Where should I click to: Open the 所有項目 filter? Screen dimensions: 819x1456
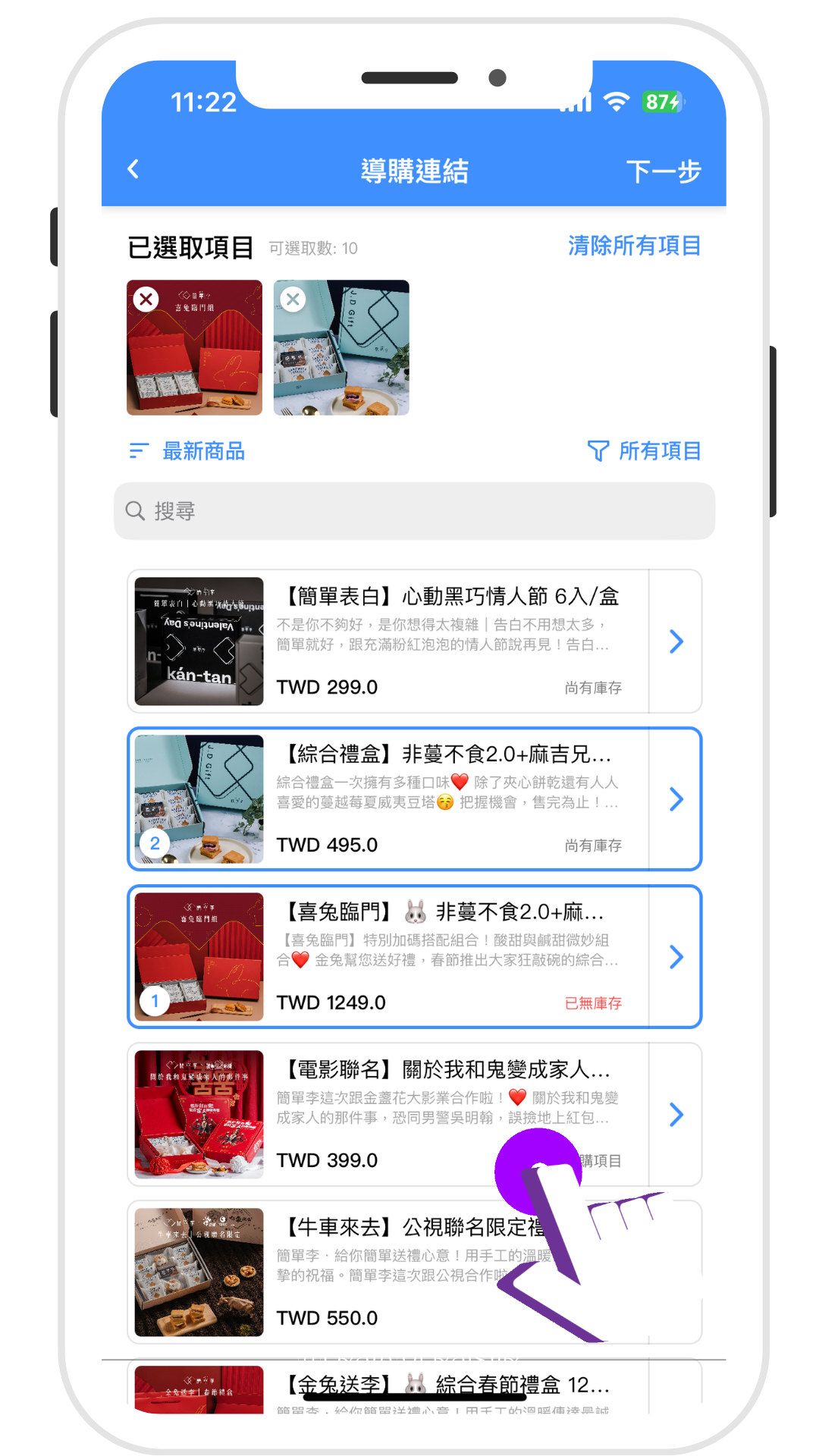[x=644, y=451]
